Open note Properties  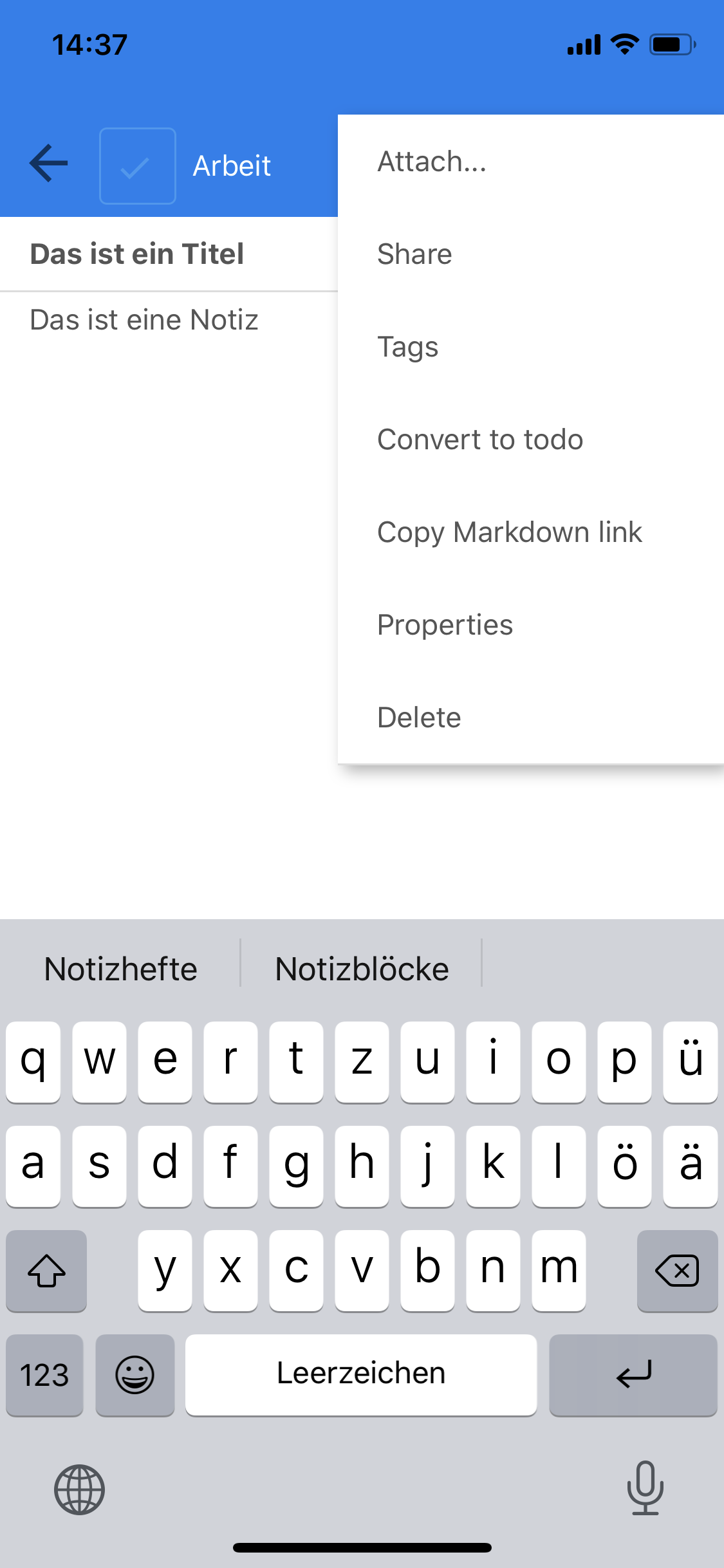click(x=445, y=625)
